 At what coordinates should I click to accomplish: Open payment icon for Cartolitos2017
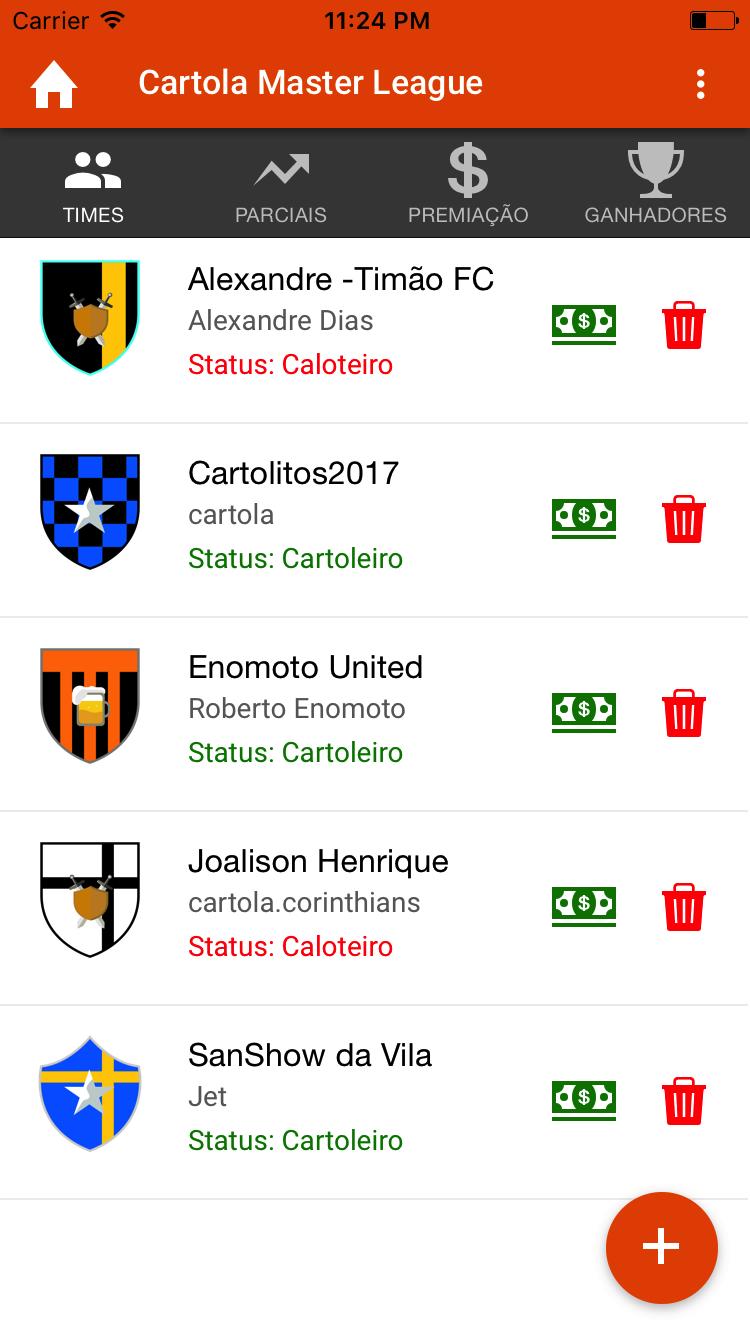(584, 517)
